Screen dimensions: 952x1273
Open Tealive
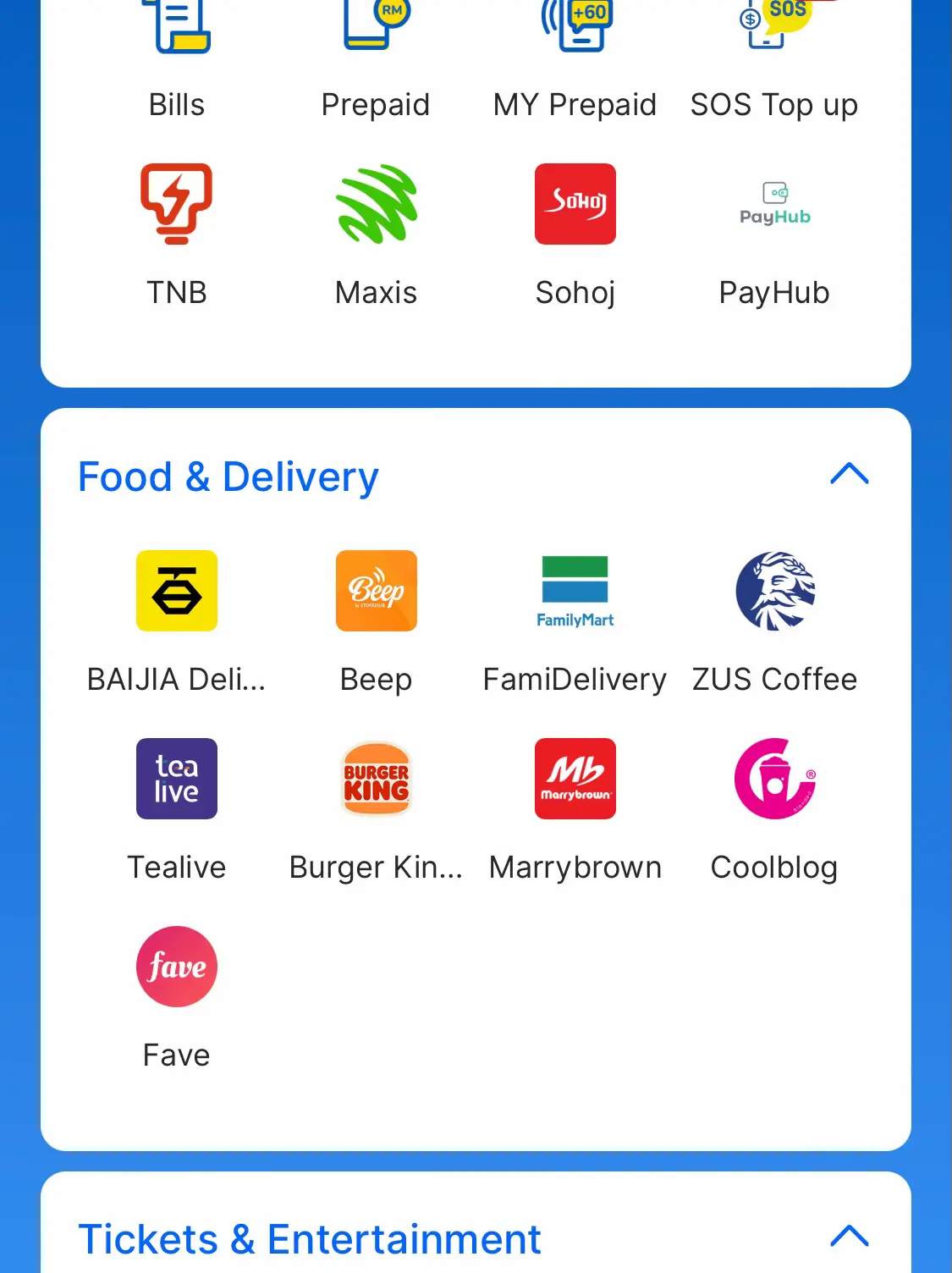(x=177, y=779)
